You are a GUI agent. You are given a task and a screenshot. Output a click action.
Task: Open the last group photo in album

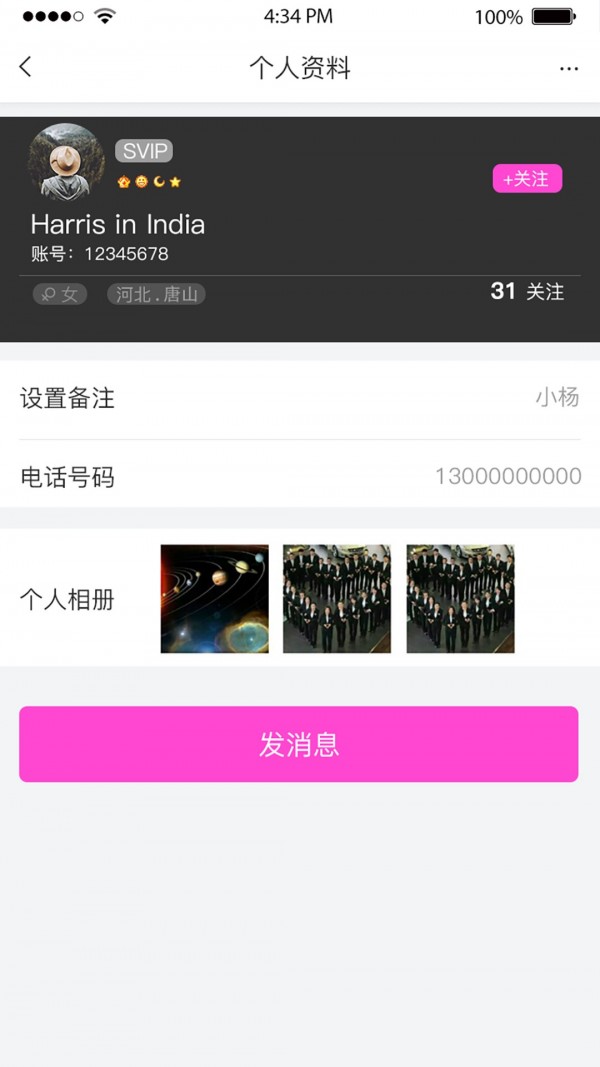(460, 599)
